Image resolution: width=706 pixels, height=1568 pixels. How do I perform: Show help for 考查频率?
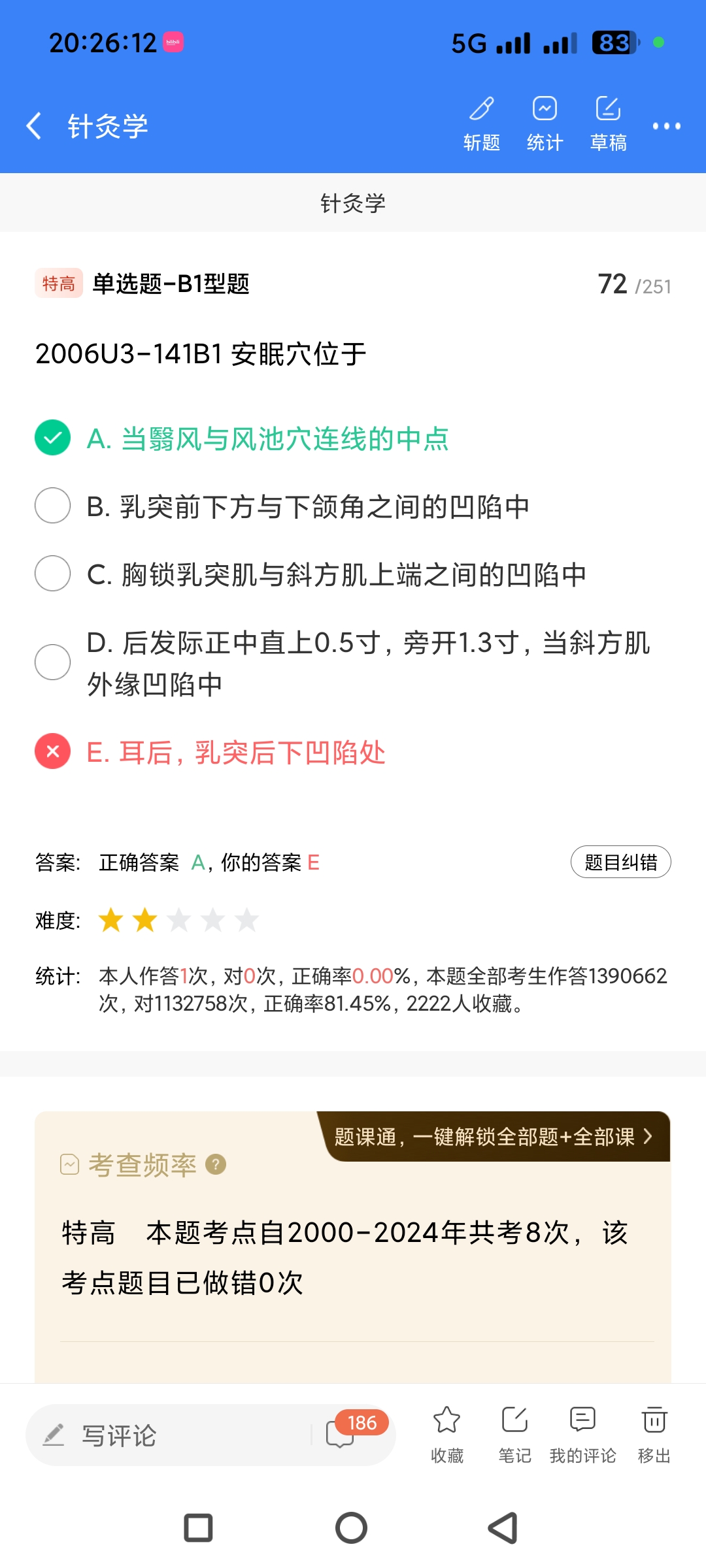(216, 1164)
